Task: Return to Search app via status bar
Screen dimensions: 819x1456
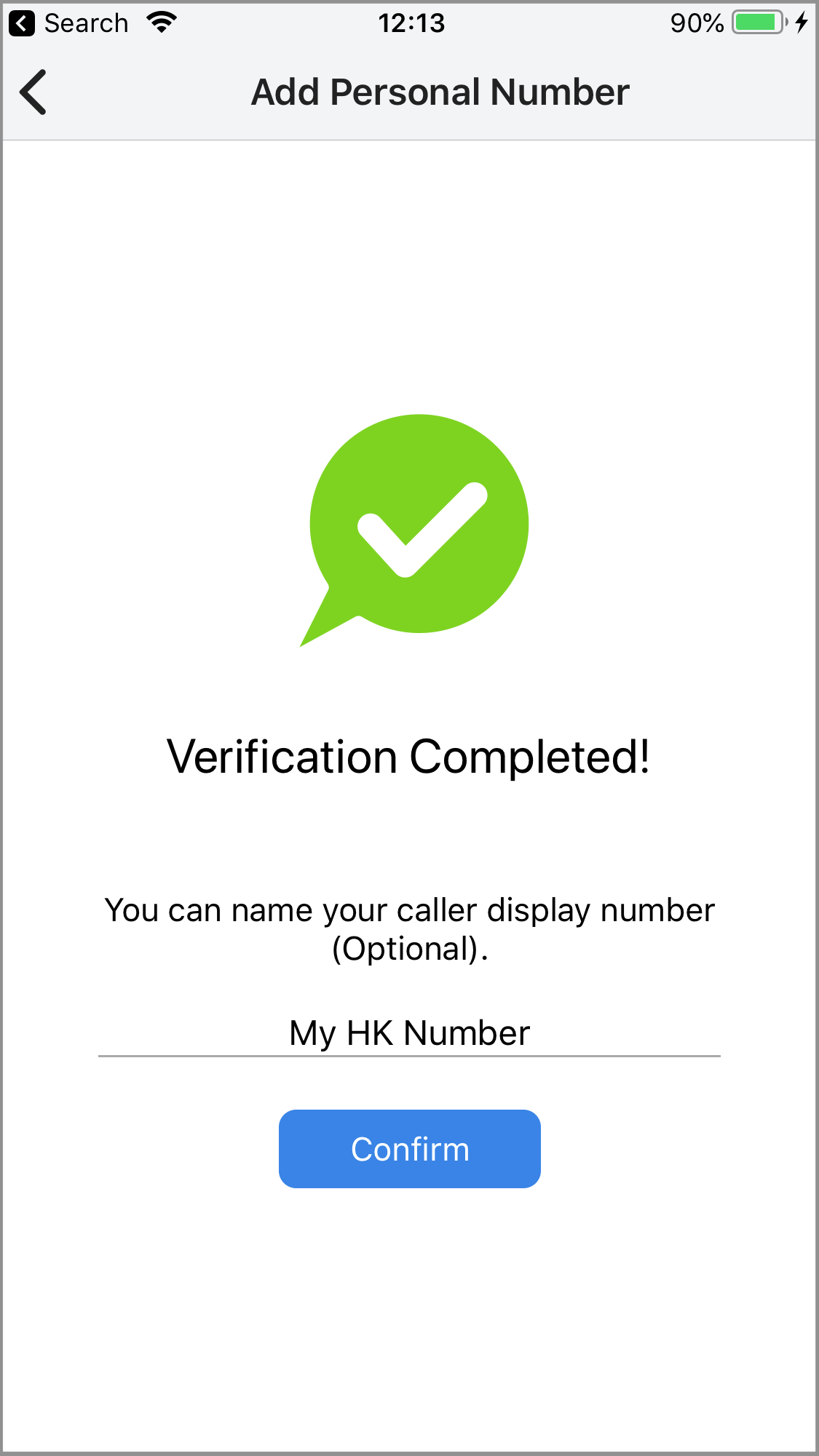Action: point(69,23)
